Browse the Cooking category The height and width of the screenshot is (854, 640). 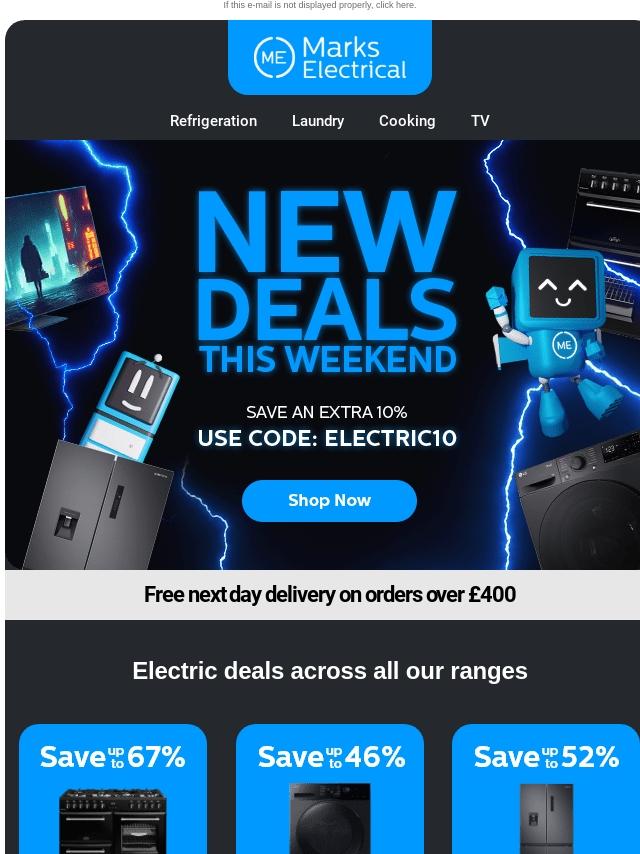tap(407, 120)
